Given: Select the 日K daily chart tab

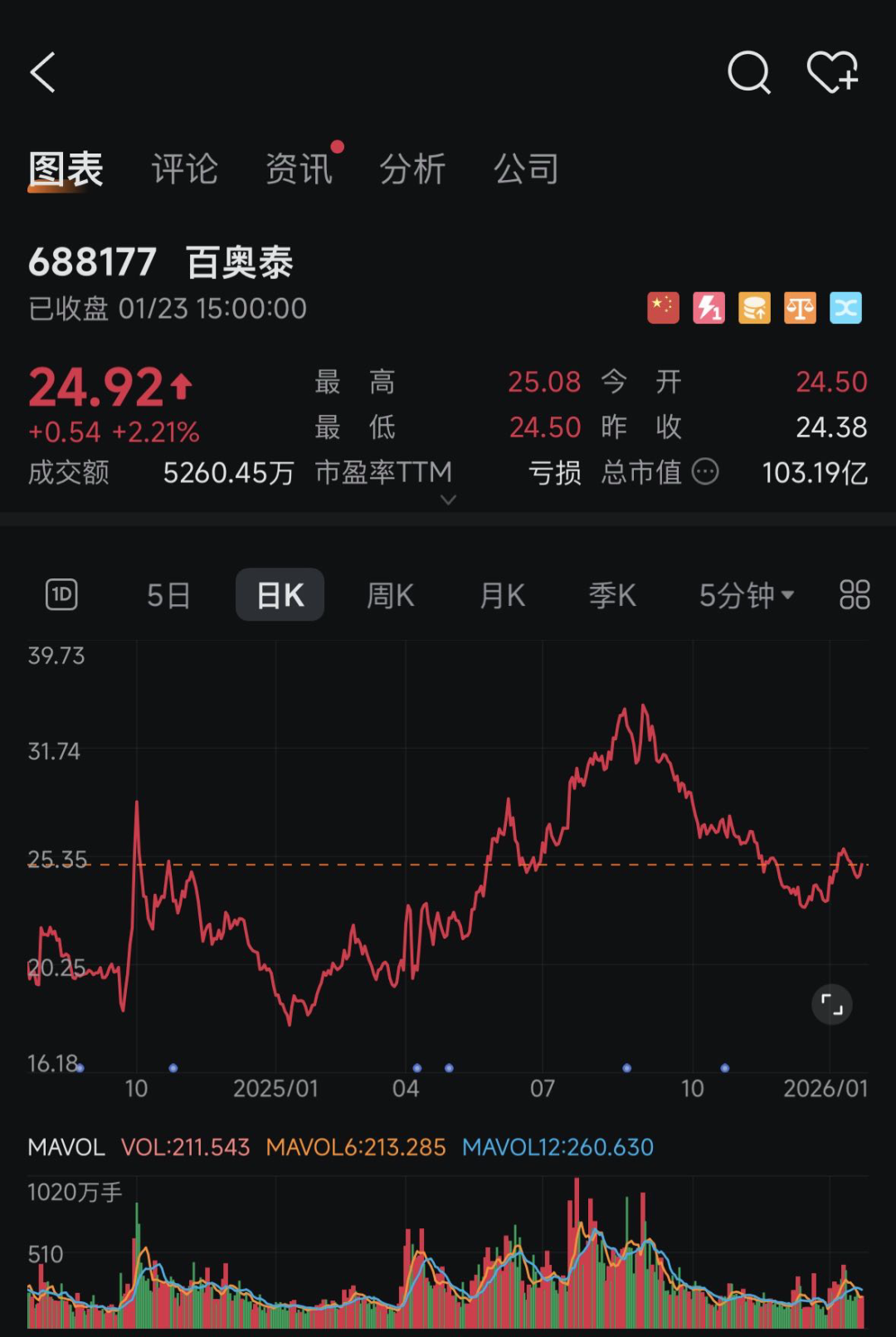Looking at the screenshot, I should click(x=280, y=596).
